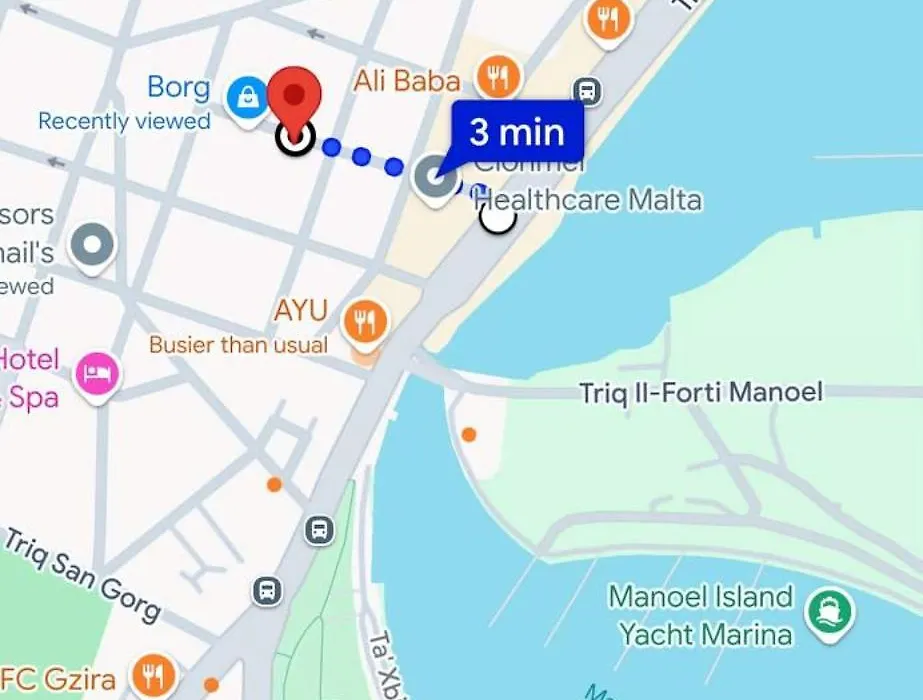Image resolution: width=923 pixels, height=700 pixels.
Task: Open the FC Gzira restaurant marker
Action: (153, 674)
